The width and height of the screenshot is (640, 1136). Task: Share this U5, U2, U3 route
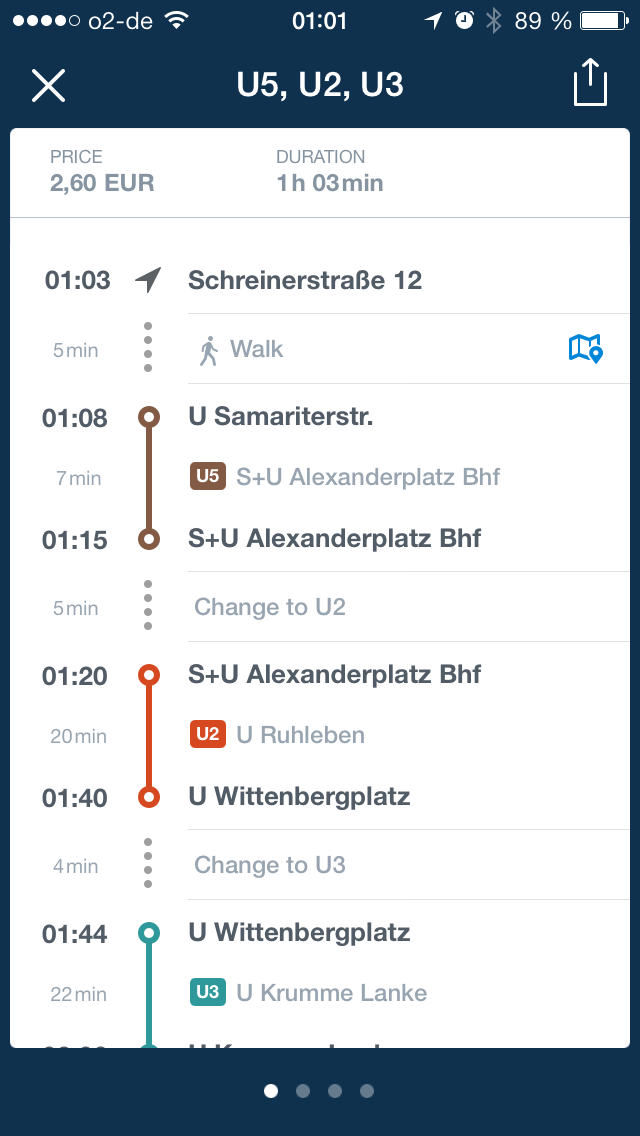[590, 83]
